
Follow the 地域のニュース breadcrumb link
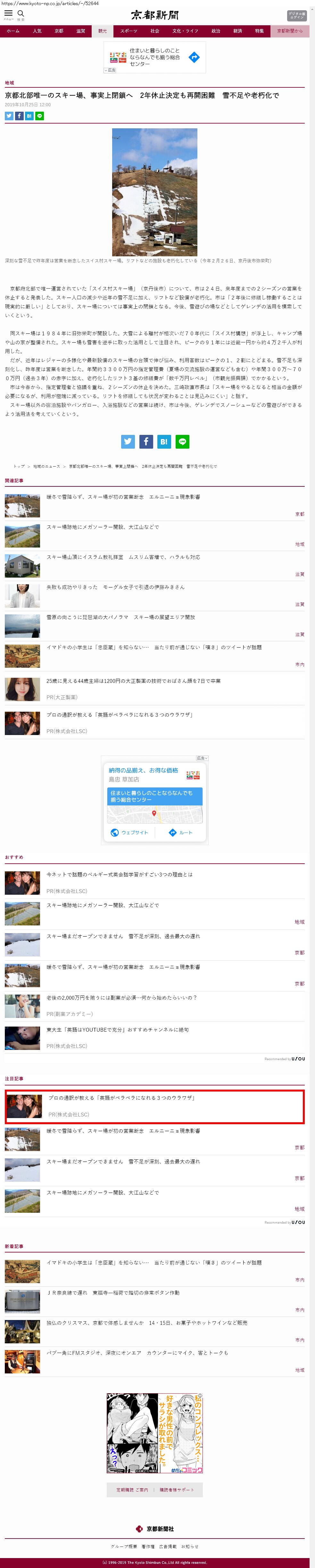point(46,466)
